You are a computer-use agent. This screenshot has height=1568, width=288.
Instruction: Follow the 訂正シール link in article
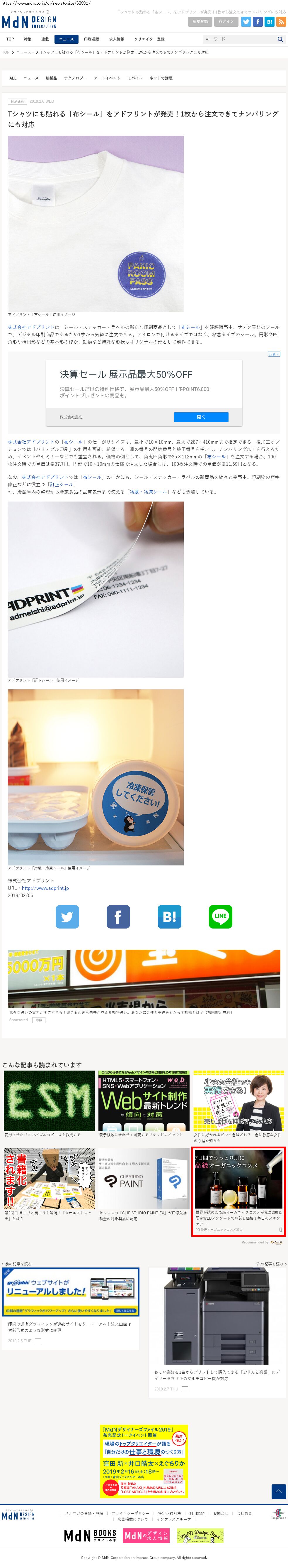point(62,484)
